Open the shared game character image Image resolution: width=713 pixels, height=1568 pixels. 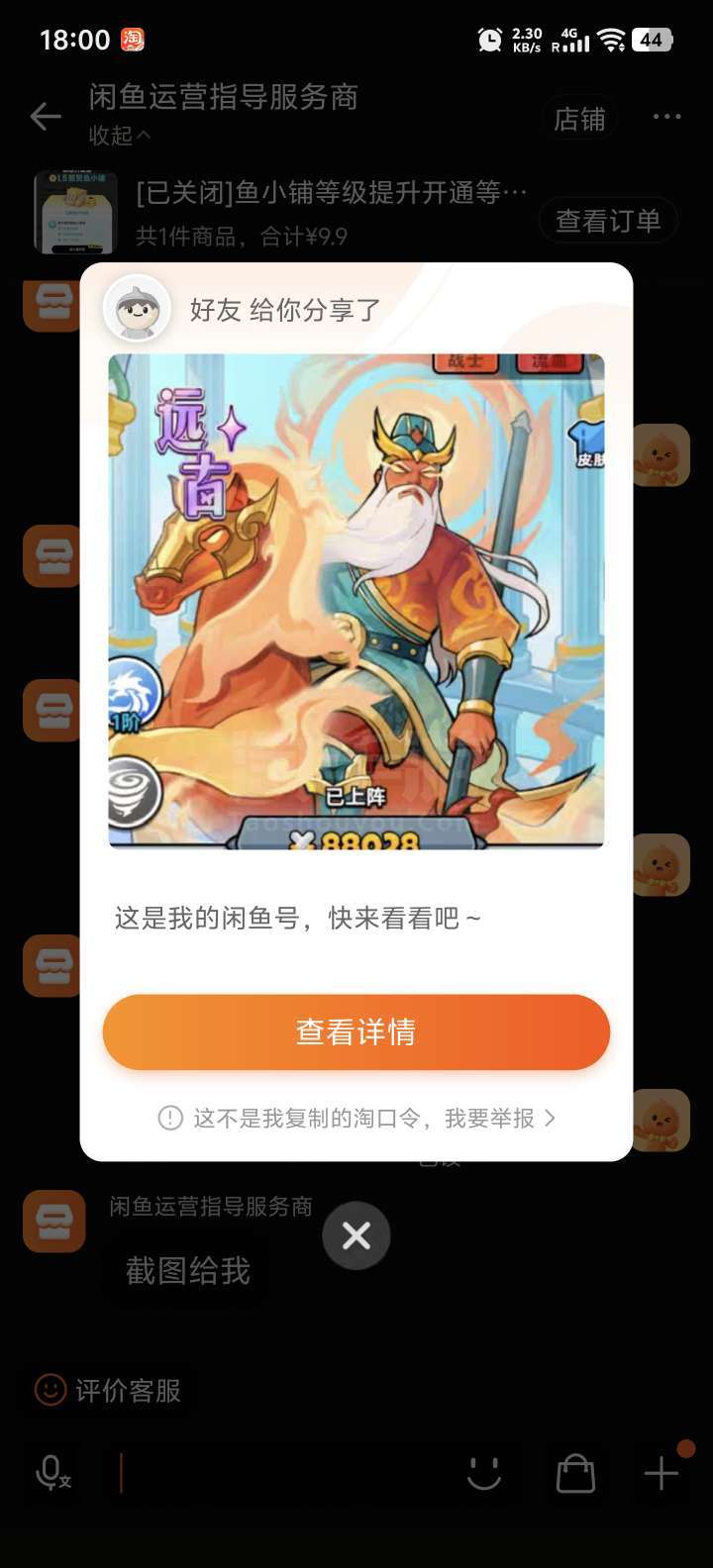click(x=356, y=601)
